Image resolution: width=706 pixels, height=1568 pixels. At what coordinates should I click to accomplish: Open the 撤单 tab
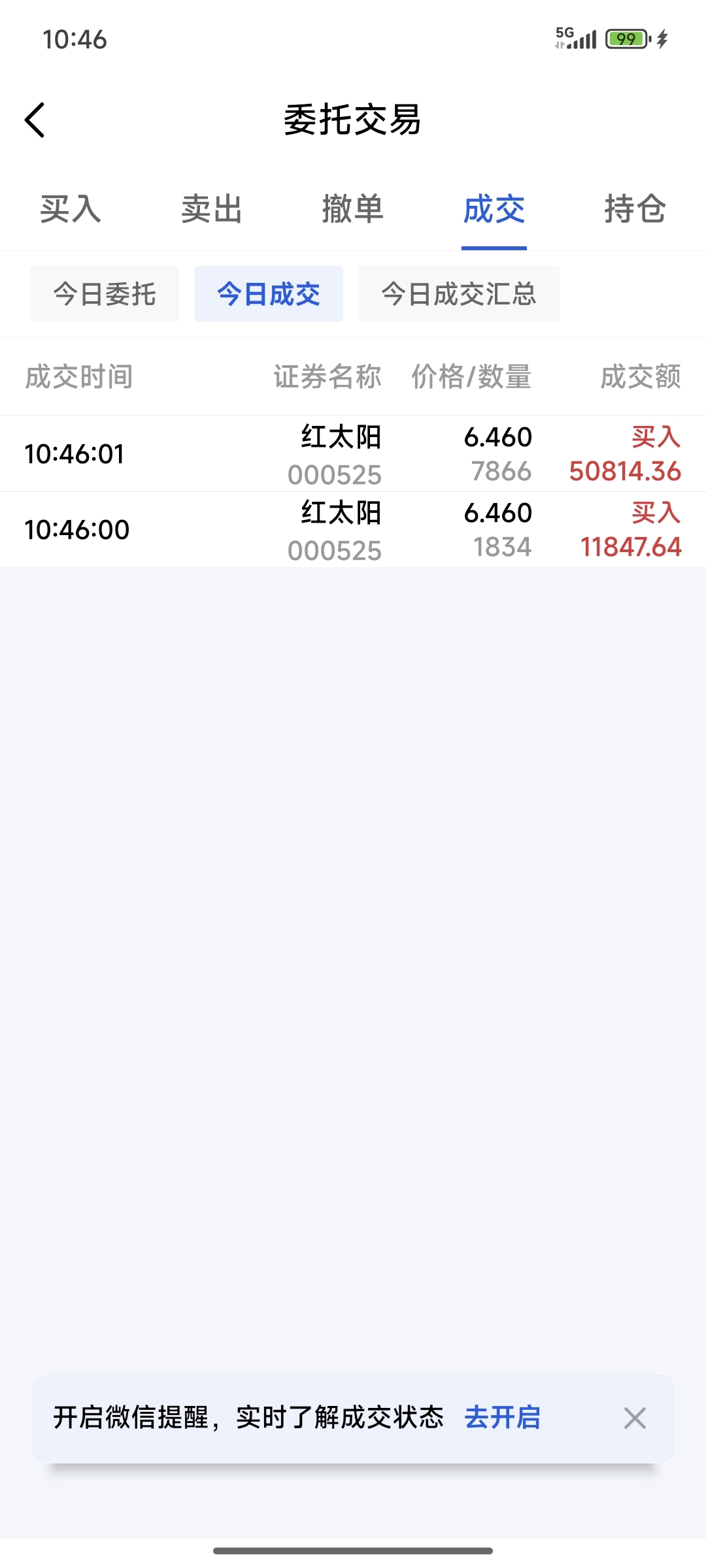[x=353, y=210]
